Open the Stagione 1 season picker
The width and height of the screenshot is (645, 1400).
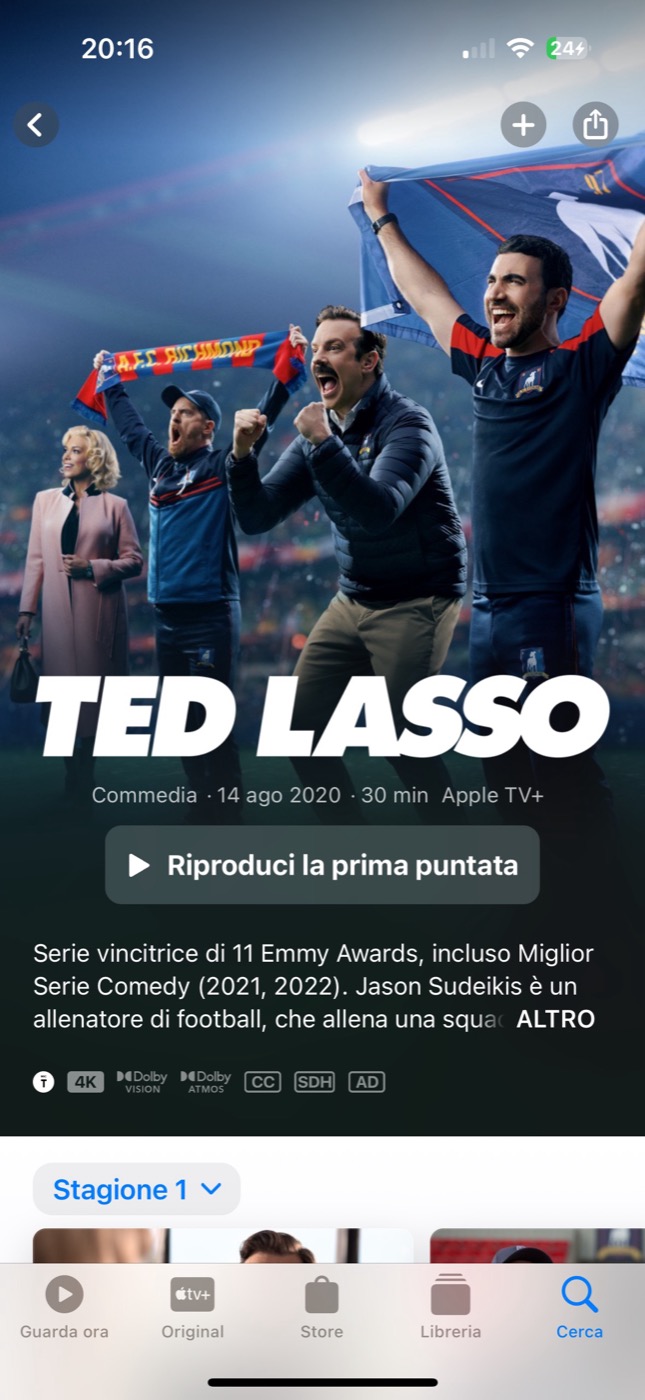point(137,1189)
